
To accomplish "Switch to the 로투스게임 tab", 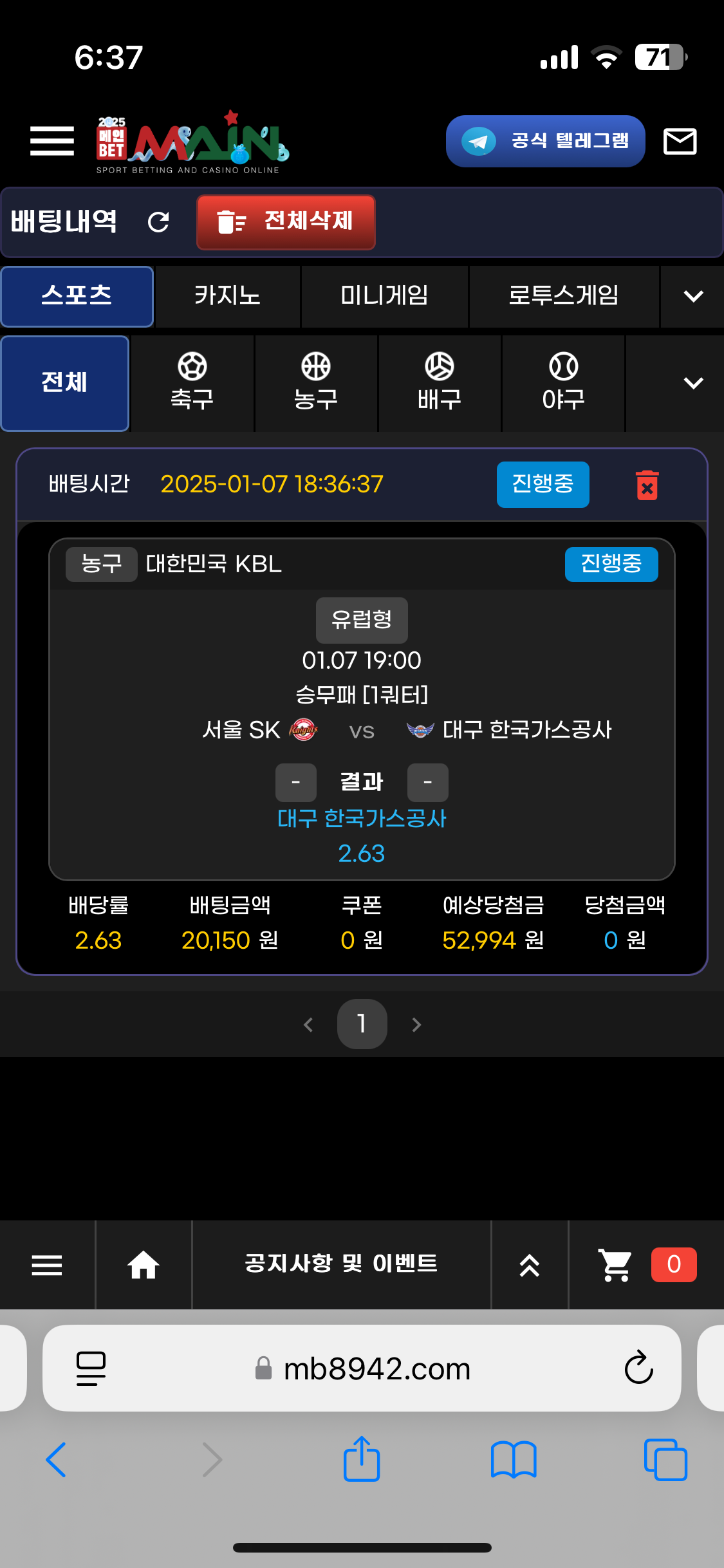I will pyautogui.click(x=563, y=296).
